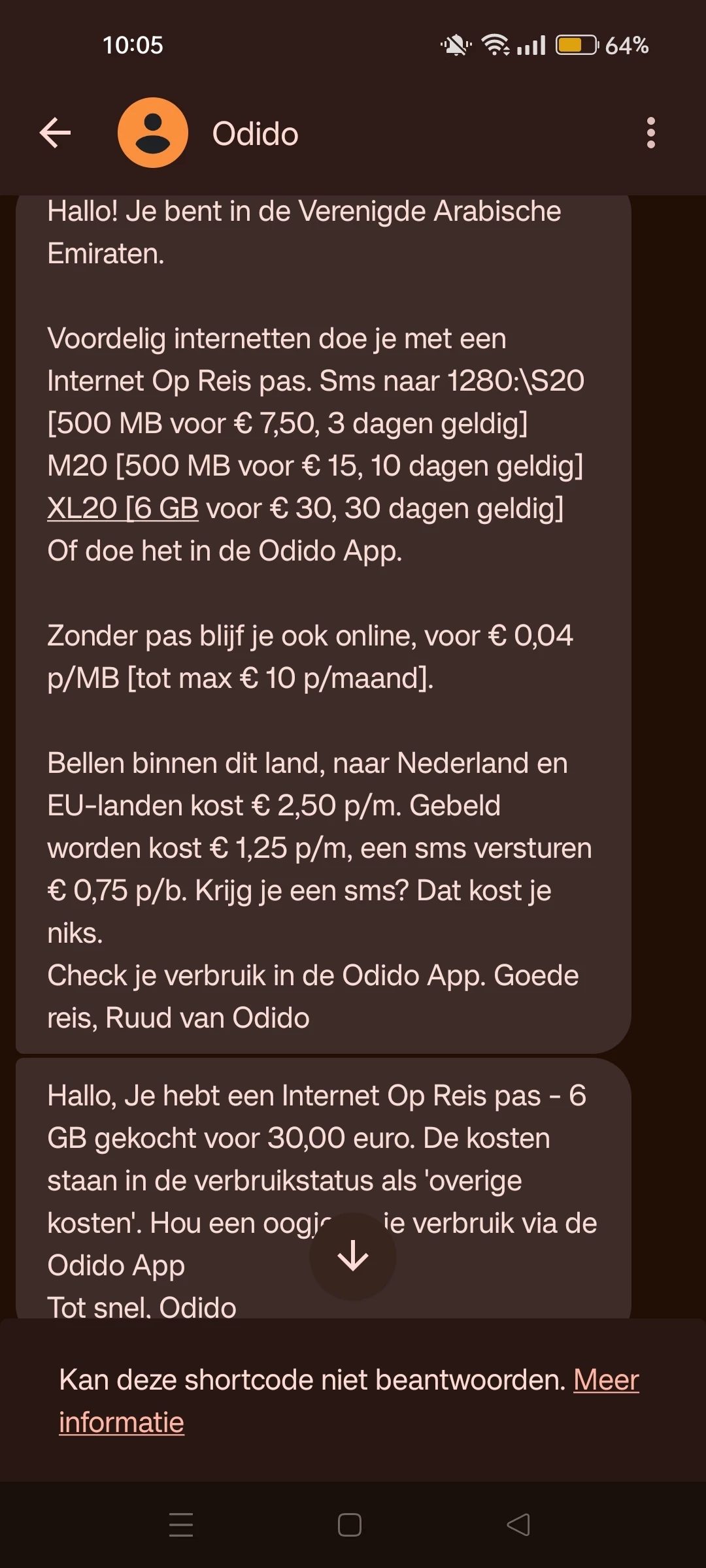Open the three-dot overflow menu

(x=650, y=133)
